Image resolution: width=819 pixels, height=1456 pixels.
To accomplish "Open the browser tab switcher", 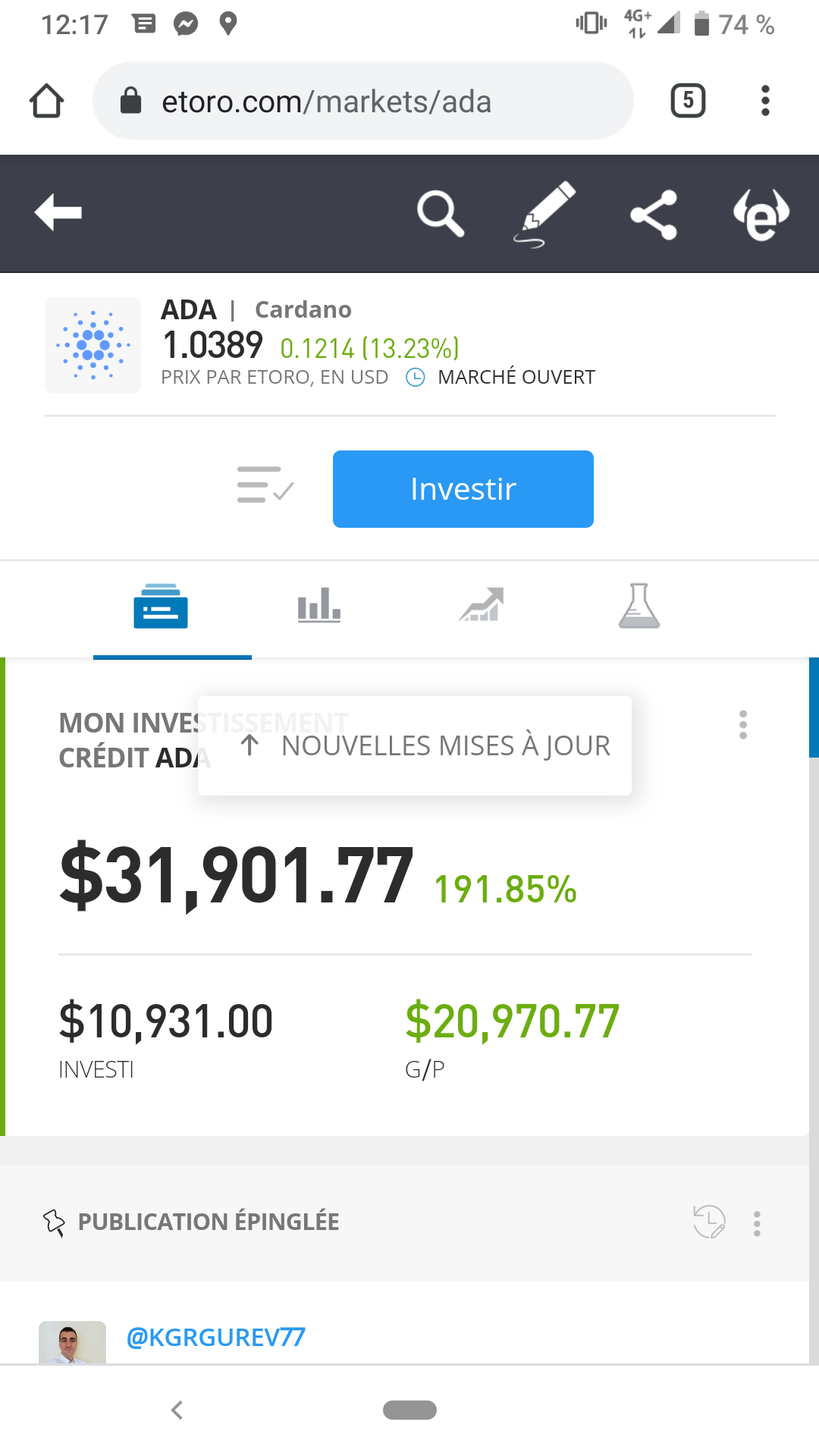I will pos(689,101).
